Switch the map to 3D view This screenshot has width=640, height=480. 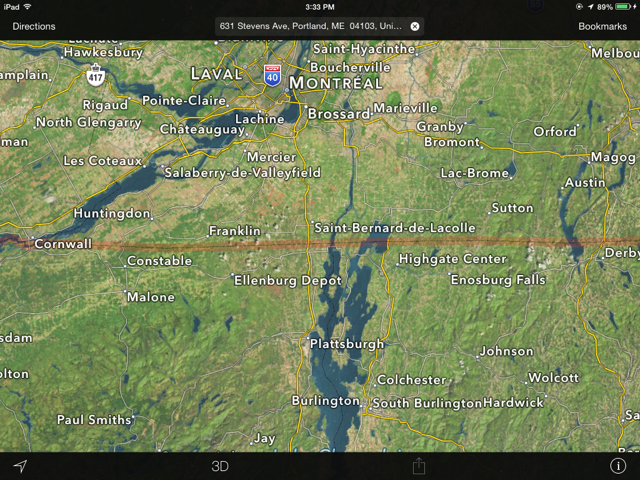220,466
